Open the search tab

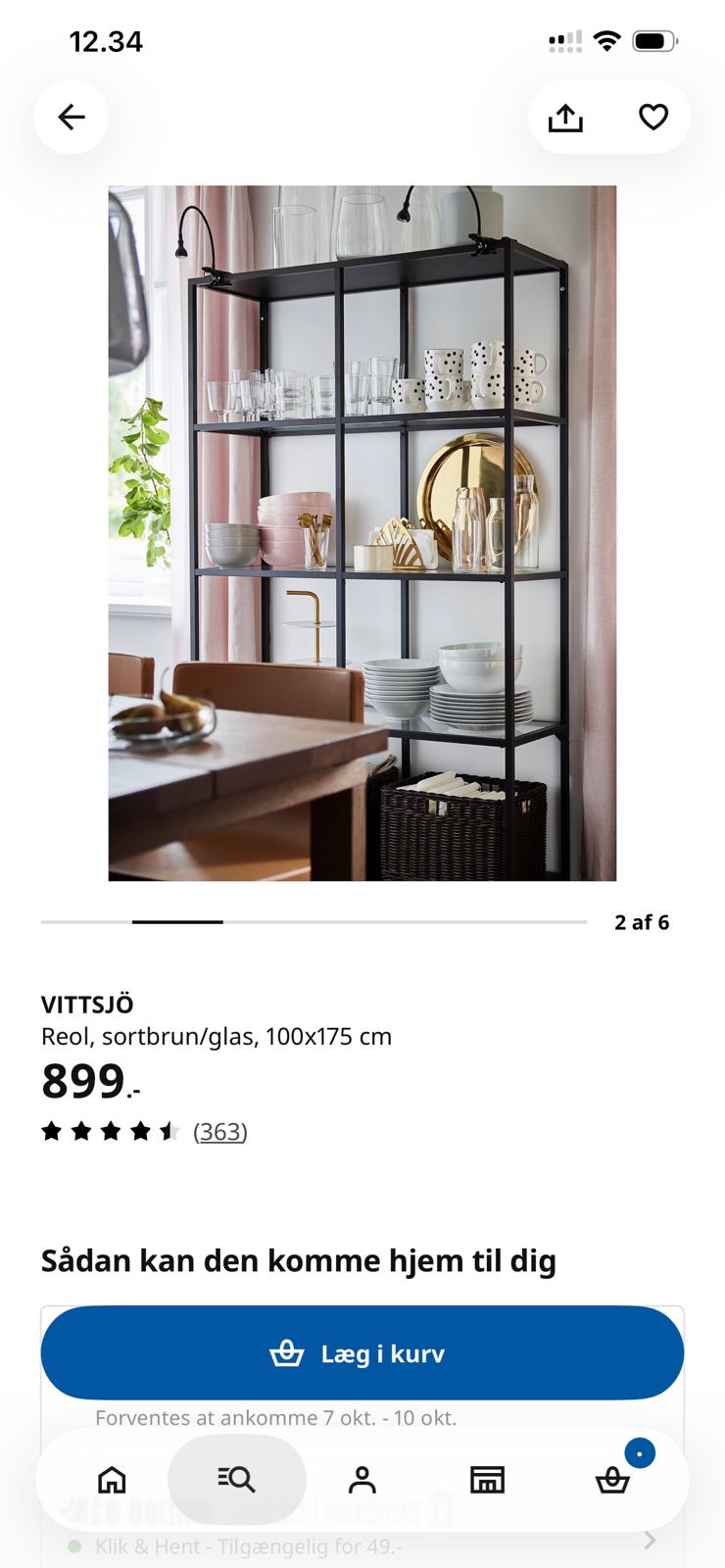click(x=237, y=1479)
